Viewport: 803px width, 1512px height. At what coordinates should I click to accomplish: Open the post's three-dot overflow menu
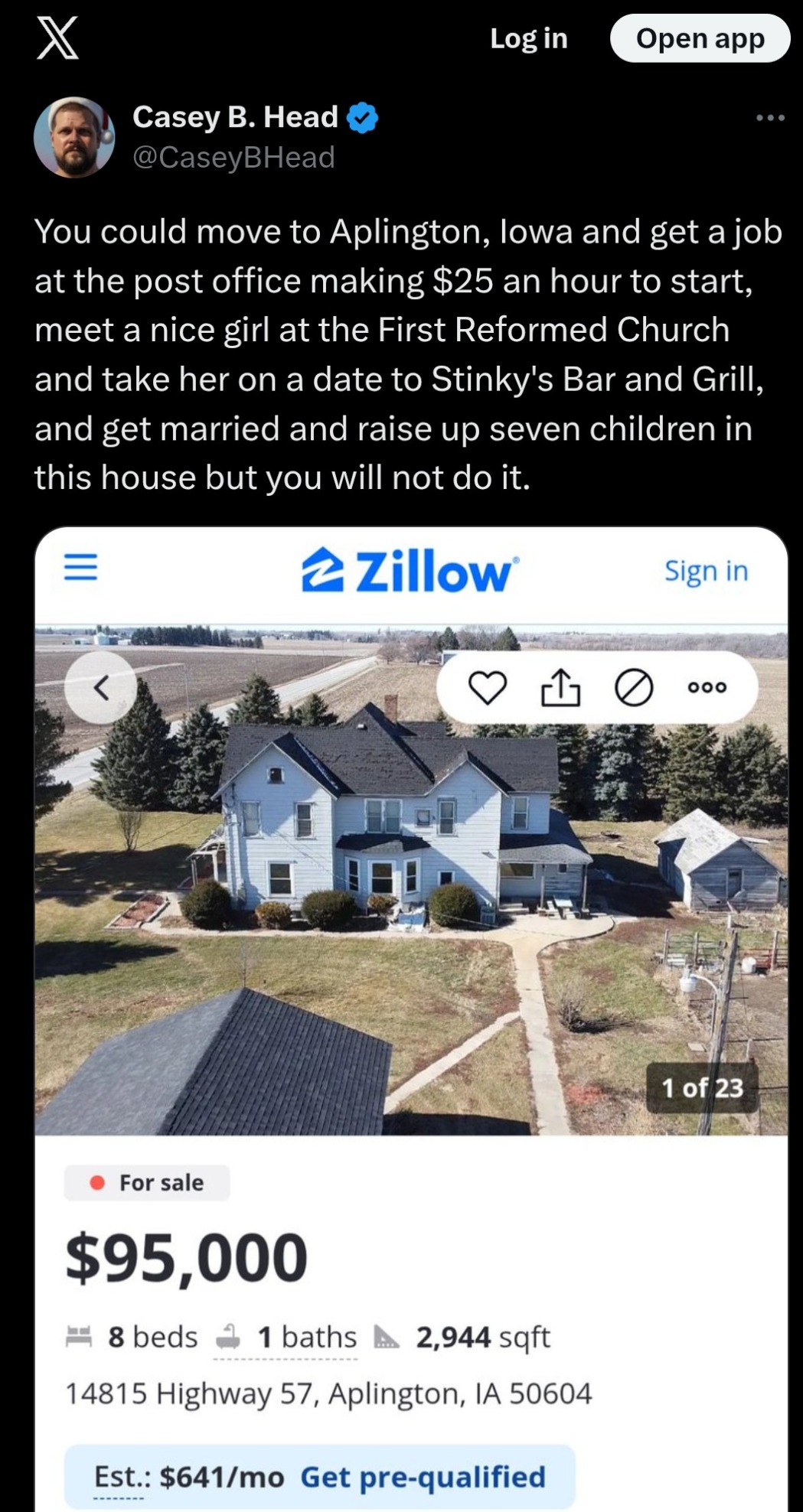pyautogui.click(x=770, y=118)
